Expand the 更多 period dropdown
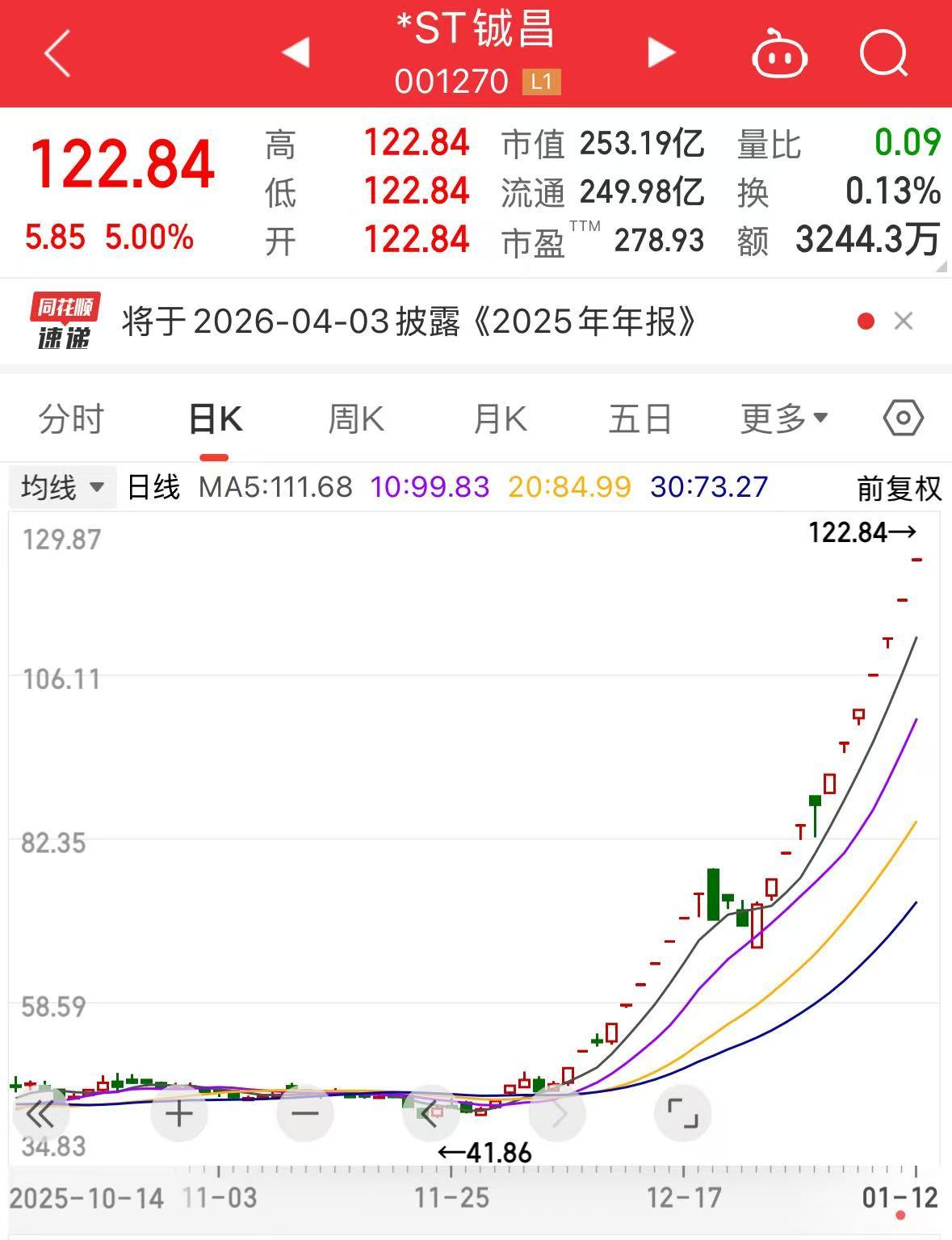 pyautogui.click(x=783, y=418)
